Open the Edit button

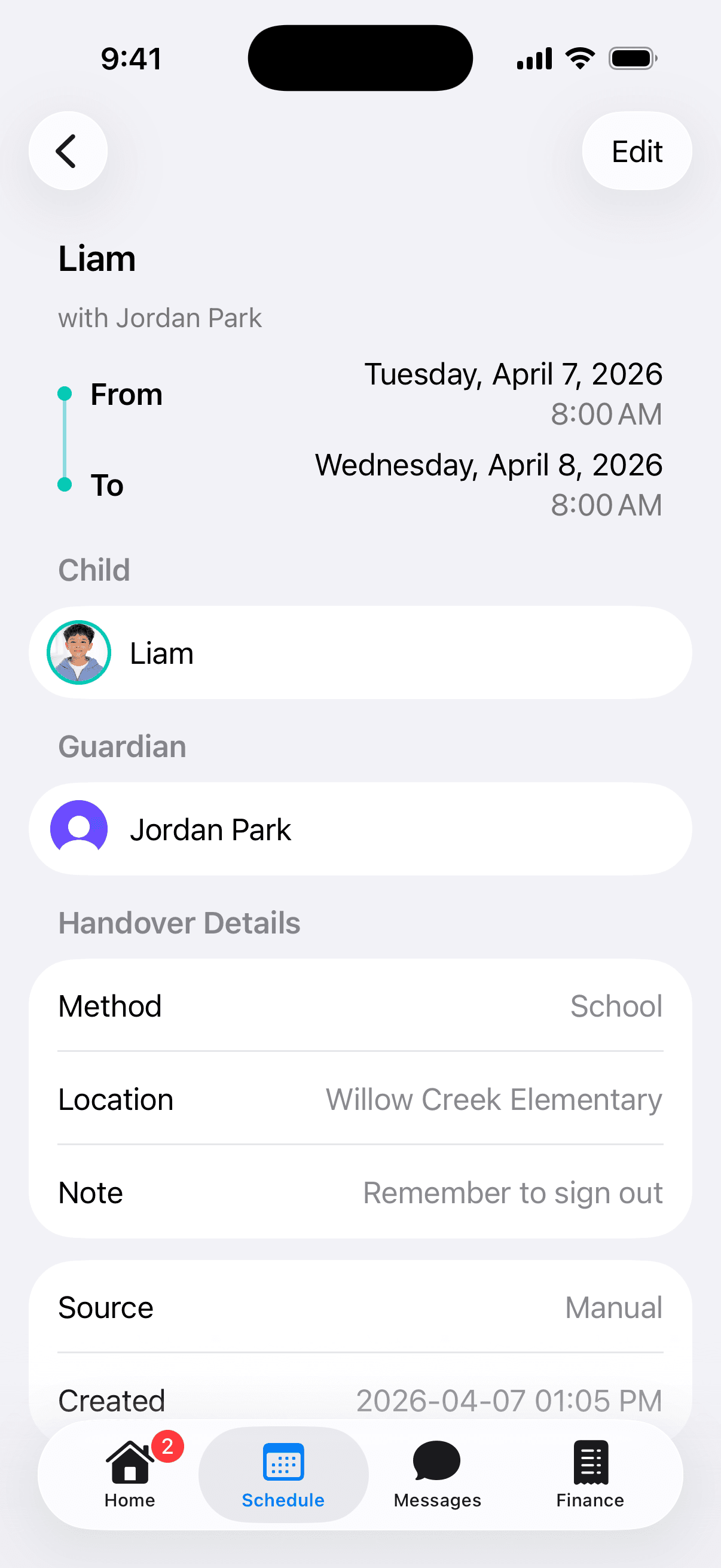click(x=636, y=151)
